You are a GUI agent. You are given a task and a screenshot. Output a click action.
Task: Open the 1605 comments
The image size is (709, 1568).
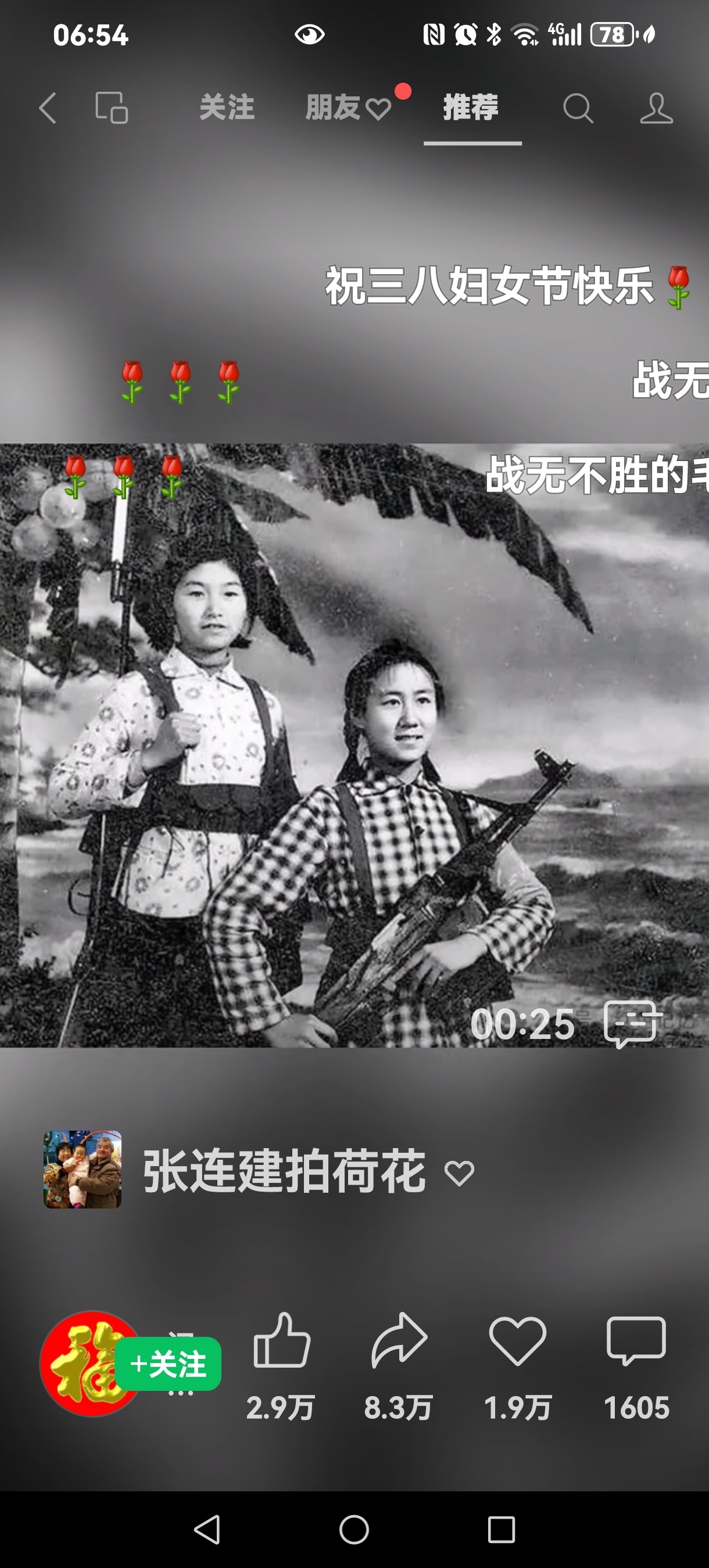point(636,1342)
